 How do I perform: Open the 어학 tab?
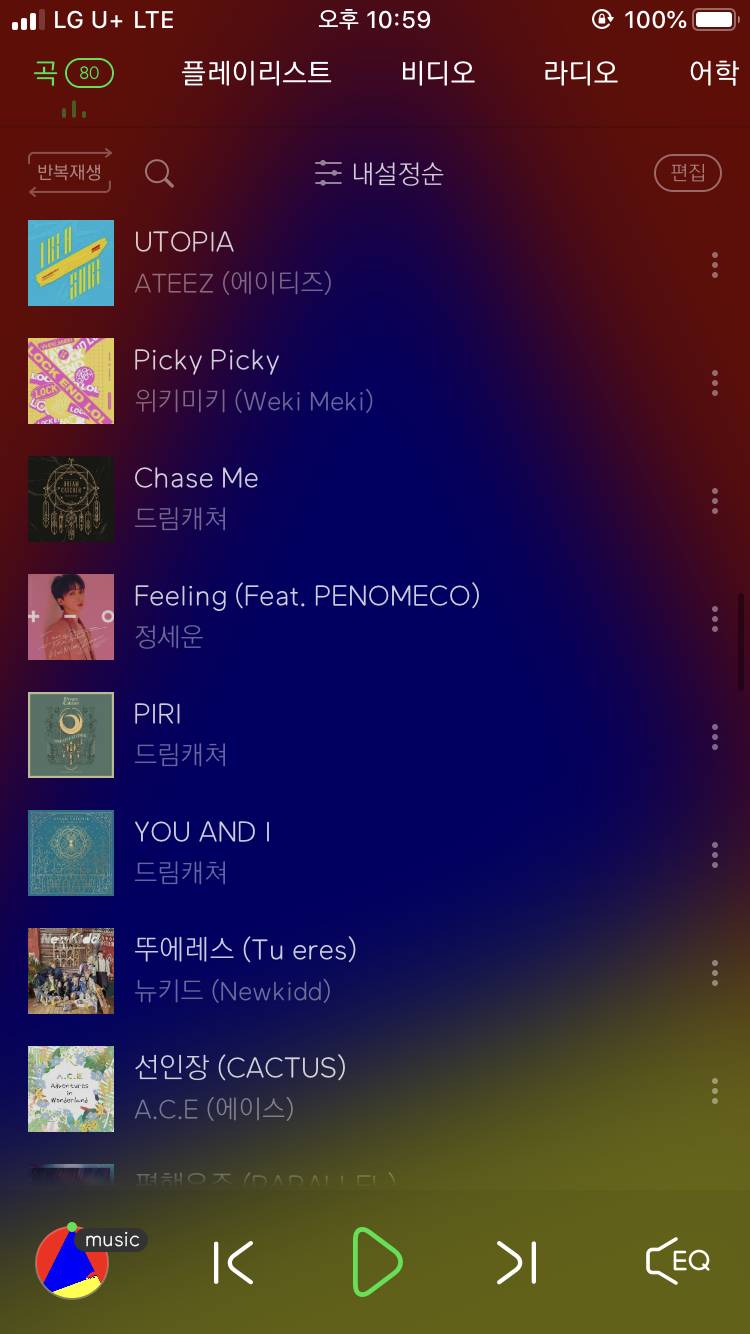[x=713, y=72]
